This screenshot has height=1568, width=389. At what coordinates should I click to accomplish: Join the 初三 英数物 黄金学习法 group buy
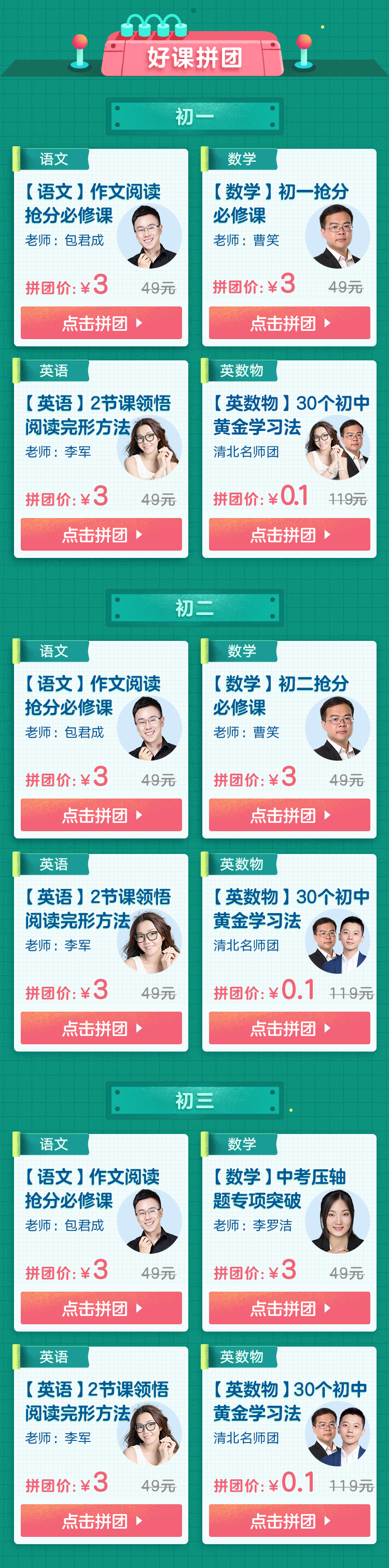289,1520
